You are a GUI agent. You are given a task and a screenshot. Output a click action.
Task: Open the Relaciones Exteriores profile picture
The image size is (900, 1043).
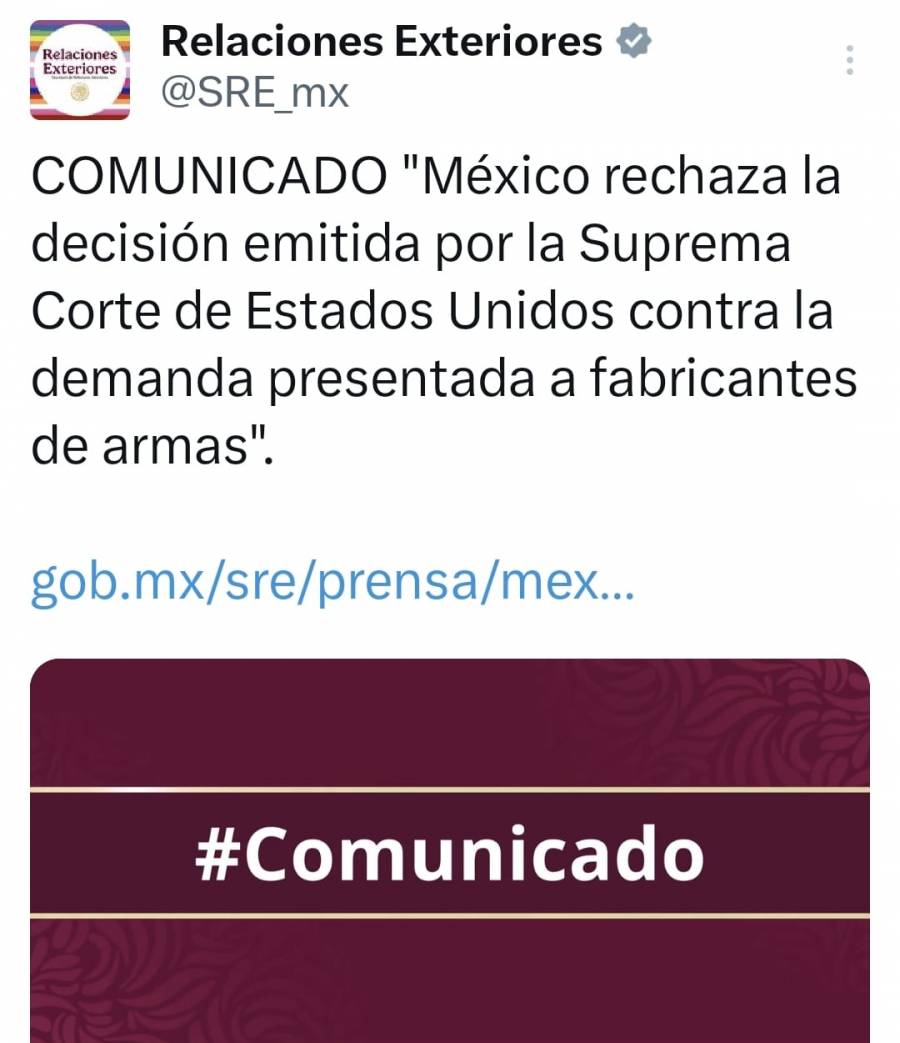point(80,70)
